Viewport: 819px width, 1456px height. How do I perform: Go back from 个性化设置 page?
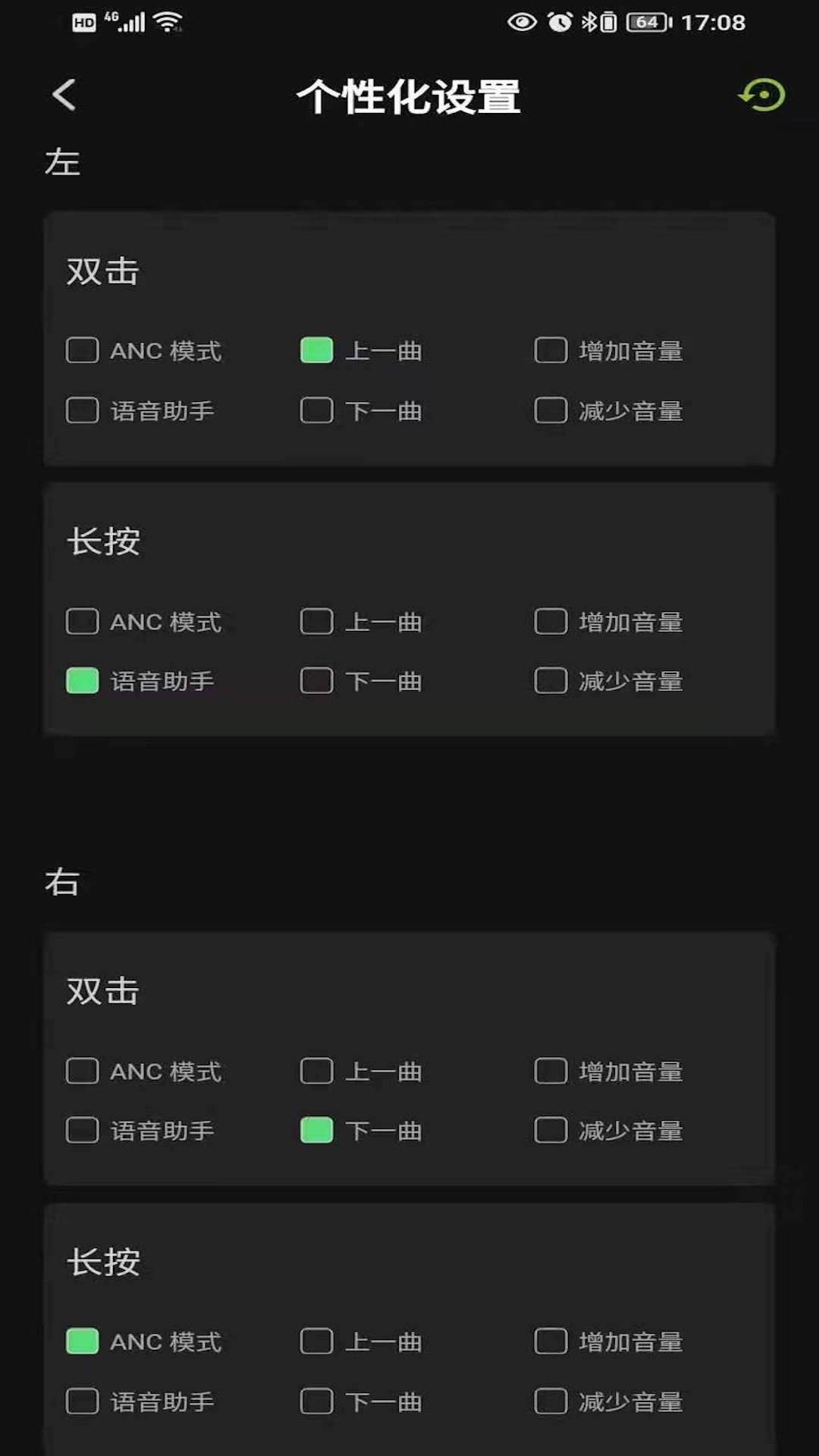(64, 96)
